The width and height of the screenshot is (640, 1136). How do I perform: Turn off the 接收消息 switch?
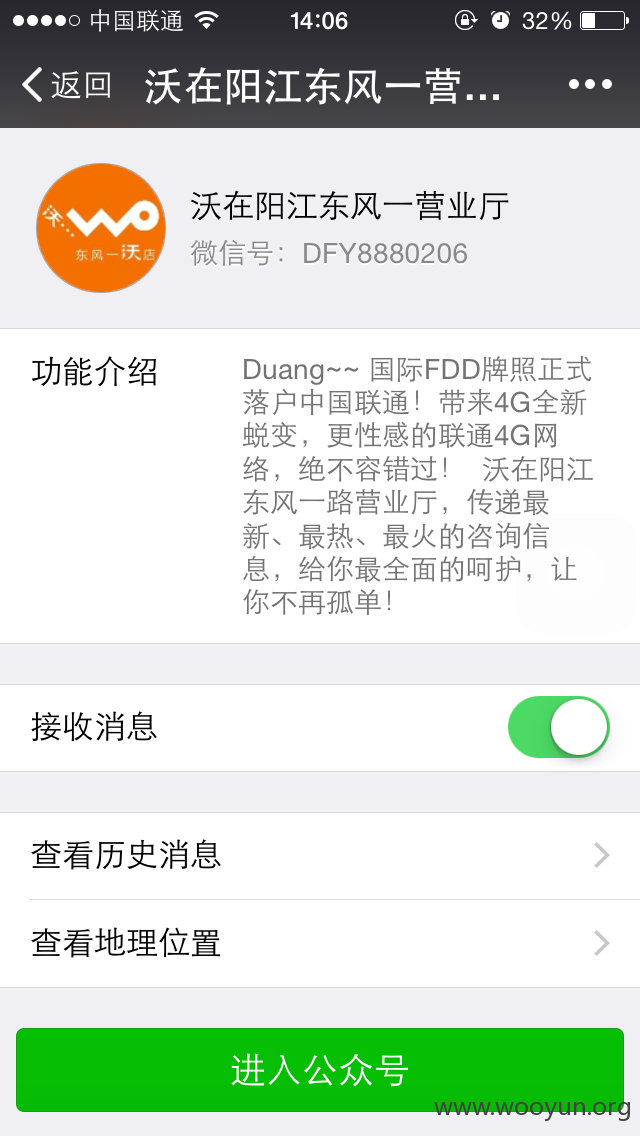(559, 727)
